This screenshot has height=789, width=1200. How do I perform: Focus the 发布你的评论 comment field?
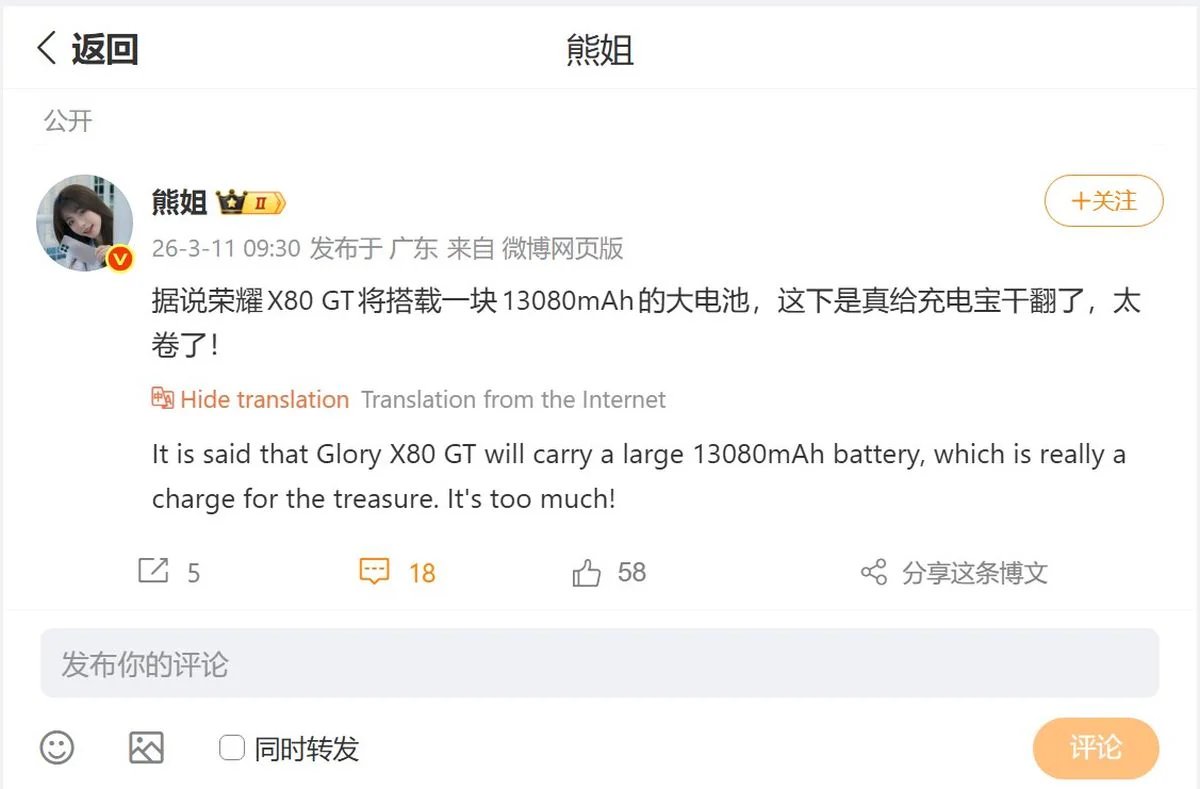(x=599, y=663)
